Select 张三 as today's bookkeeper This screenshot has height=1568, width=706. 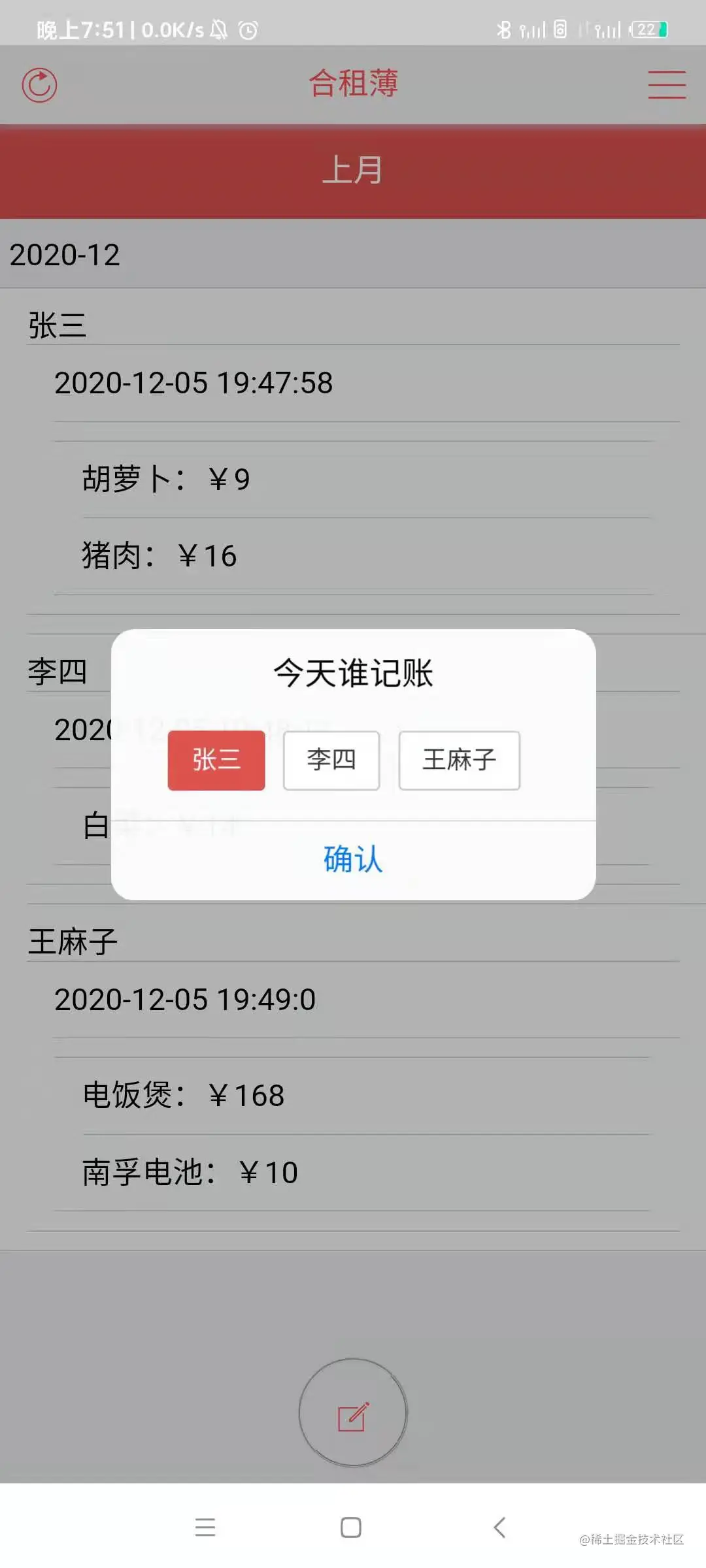coord(216,760)
